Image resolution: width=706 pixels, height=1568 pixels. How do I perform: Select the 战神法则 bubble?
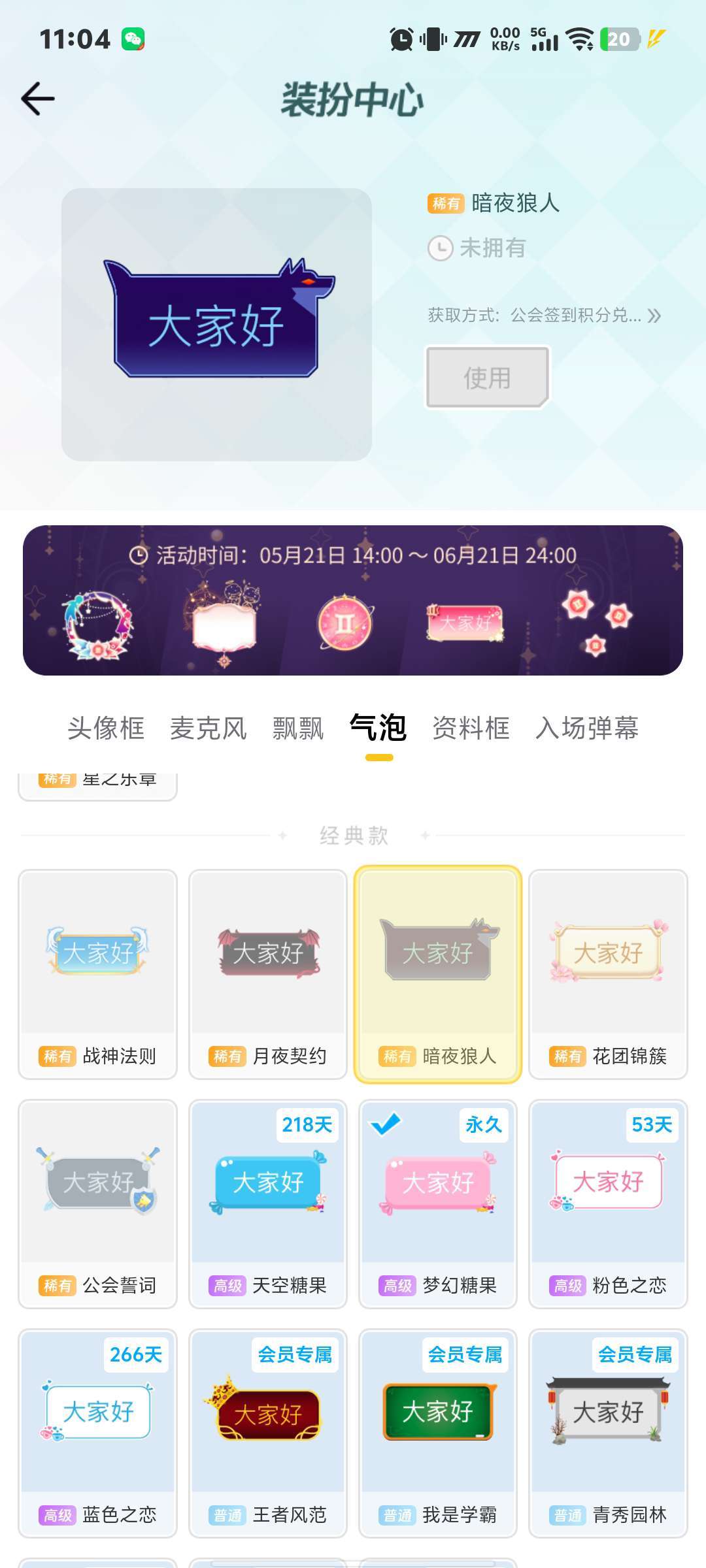point(97,974)
